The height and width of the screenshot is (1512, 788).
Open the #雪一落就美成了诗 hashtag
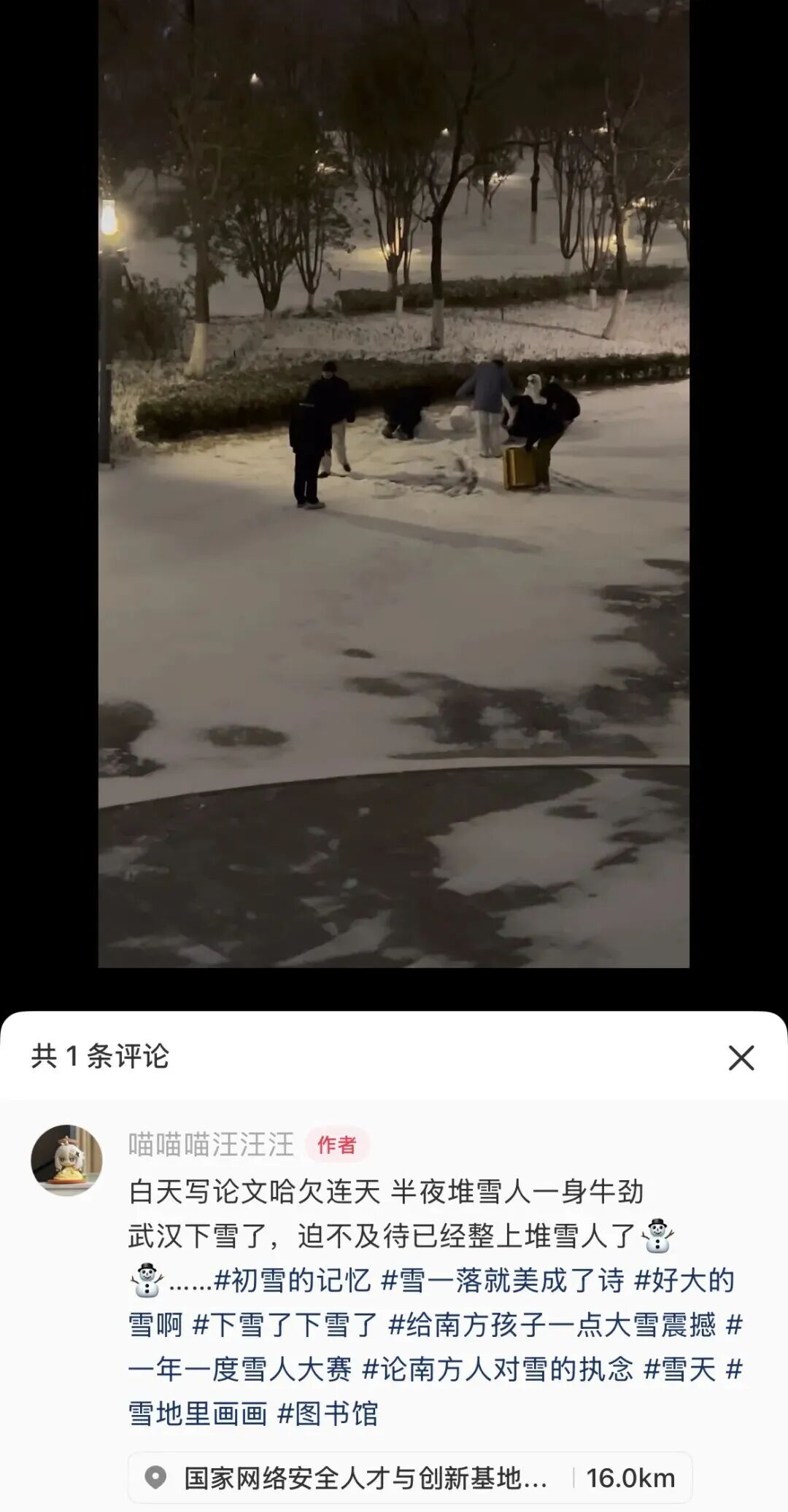coord(503,1280)
